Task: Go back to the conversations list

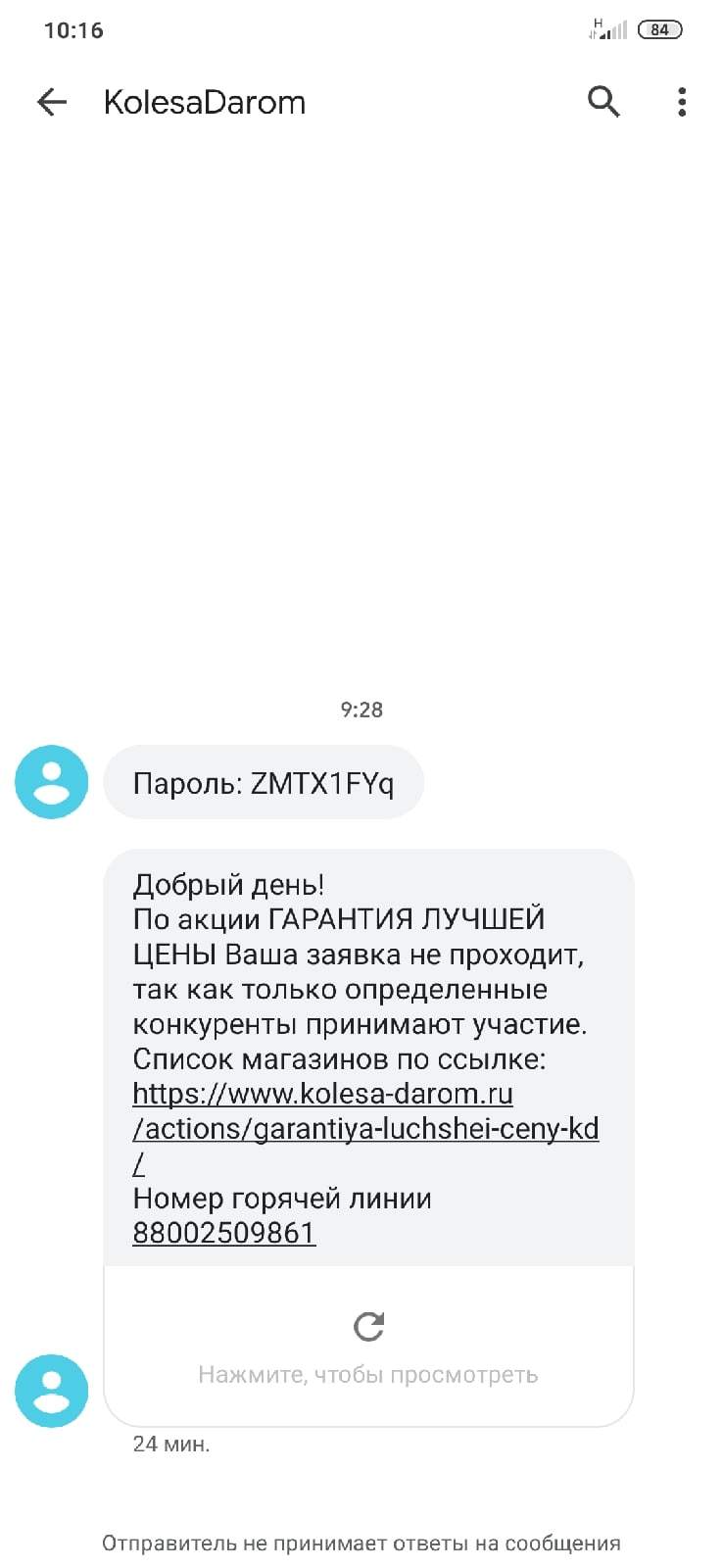Action: (51, 102)
